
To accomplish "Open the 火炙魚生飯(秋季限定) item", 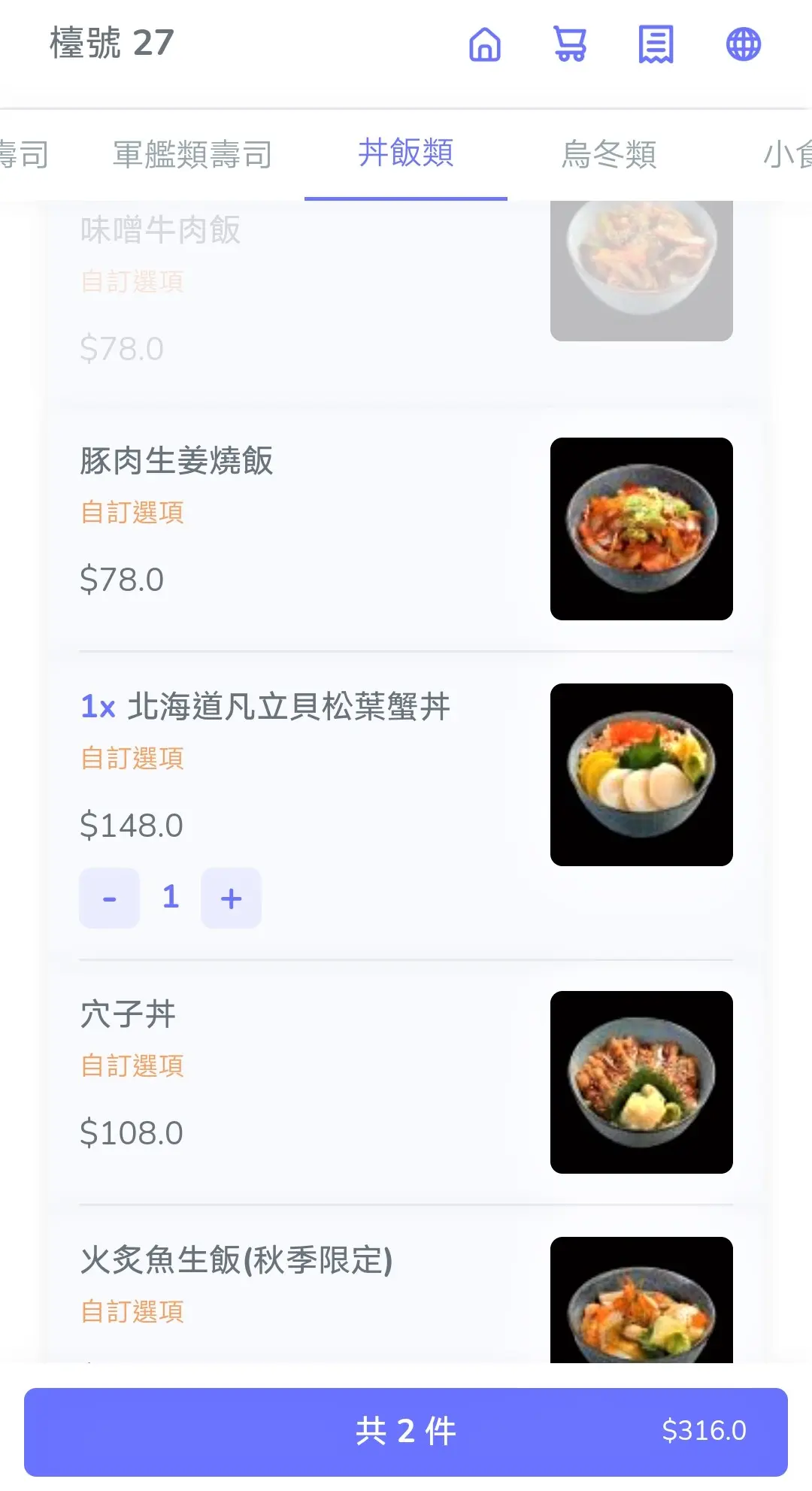I will click(x=236, y=1260).
